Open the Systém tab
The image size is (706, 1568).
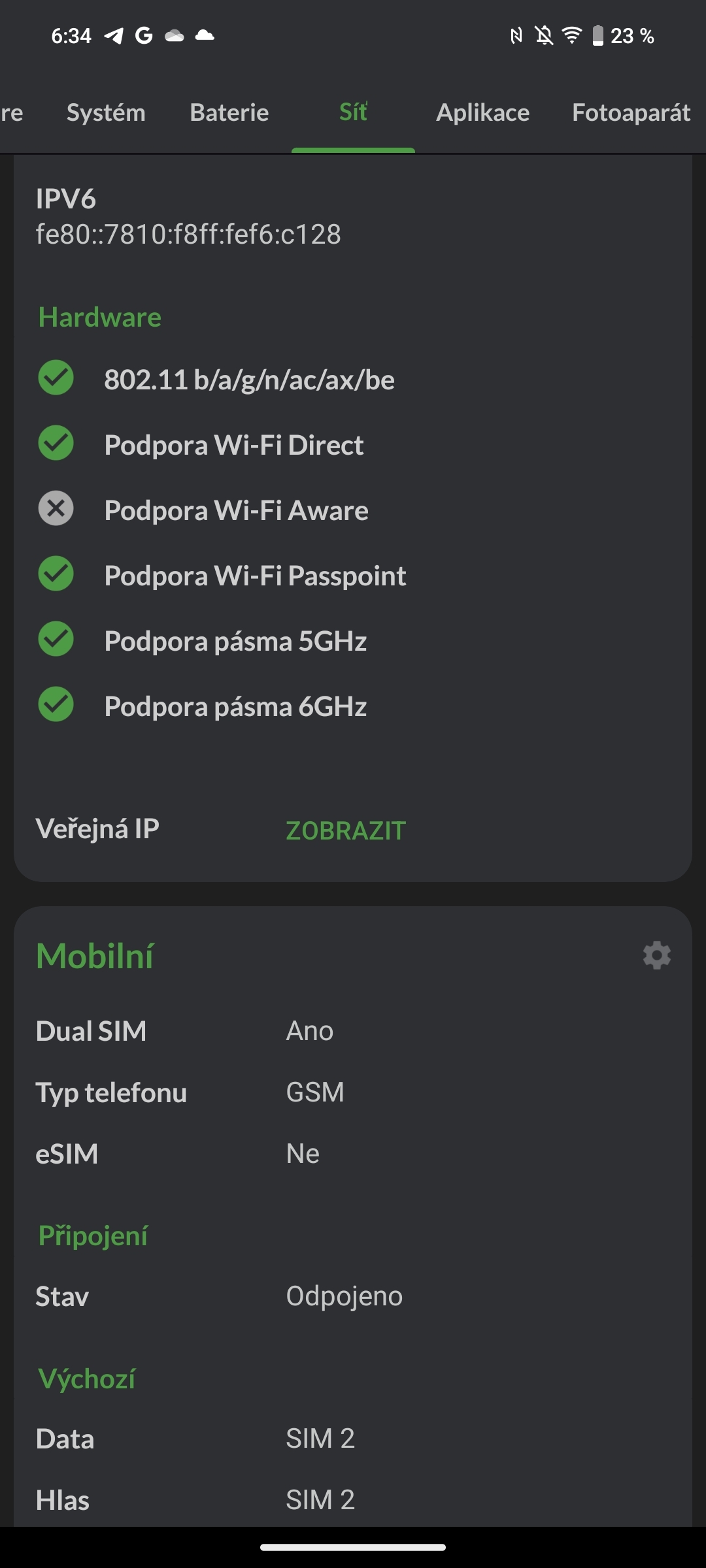click(106, 112)
